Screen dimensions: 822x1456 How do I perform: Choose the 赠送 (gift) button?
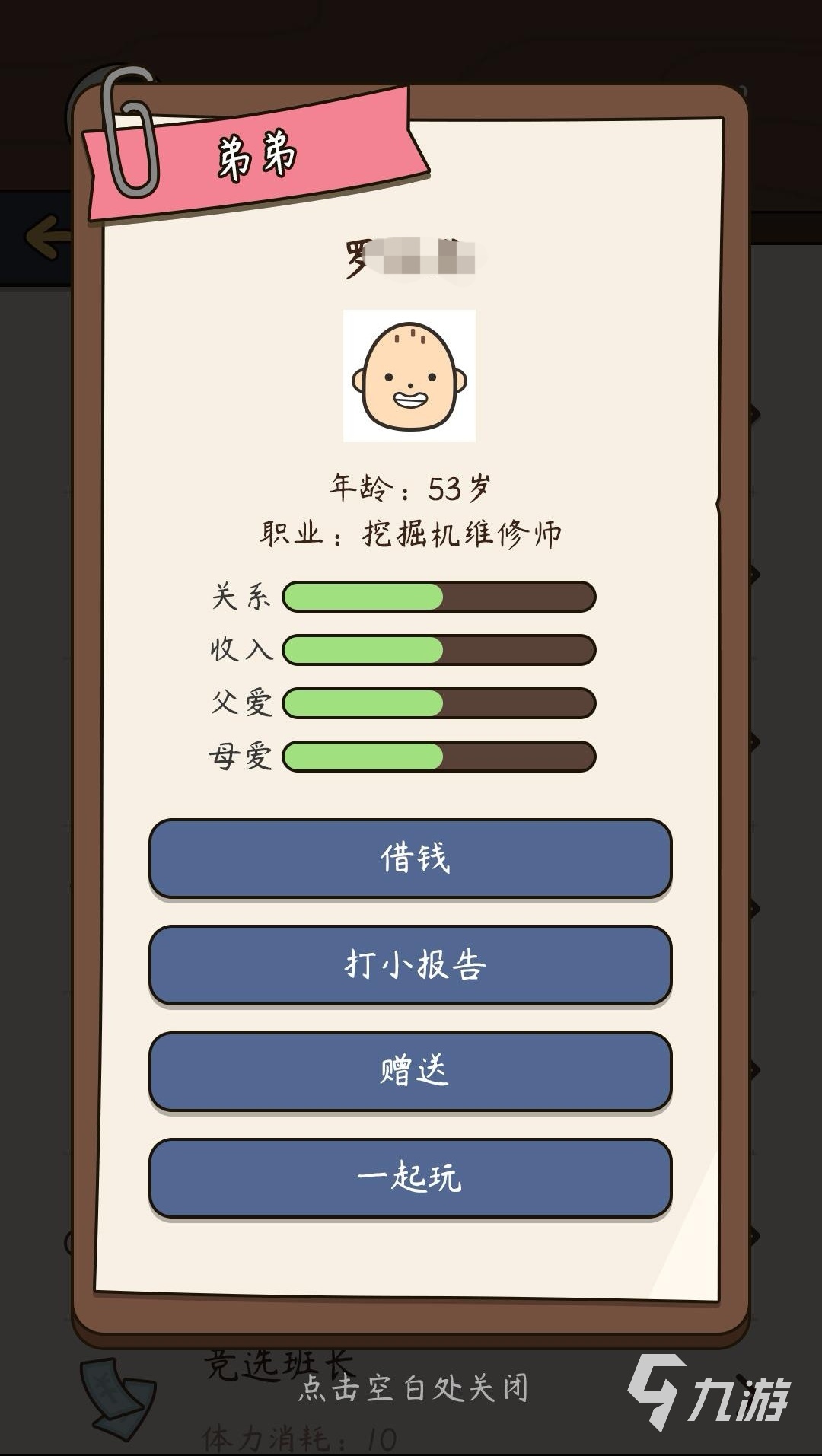(410, 1071)
